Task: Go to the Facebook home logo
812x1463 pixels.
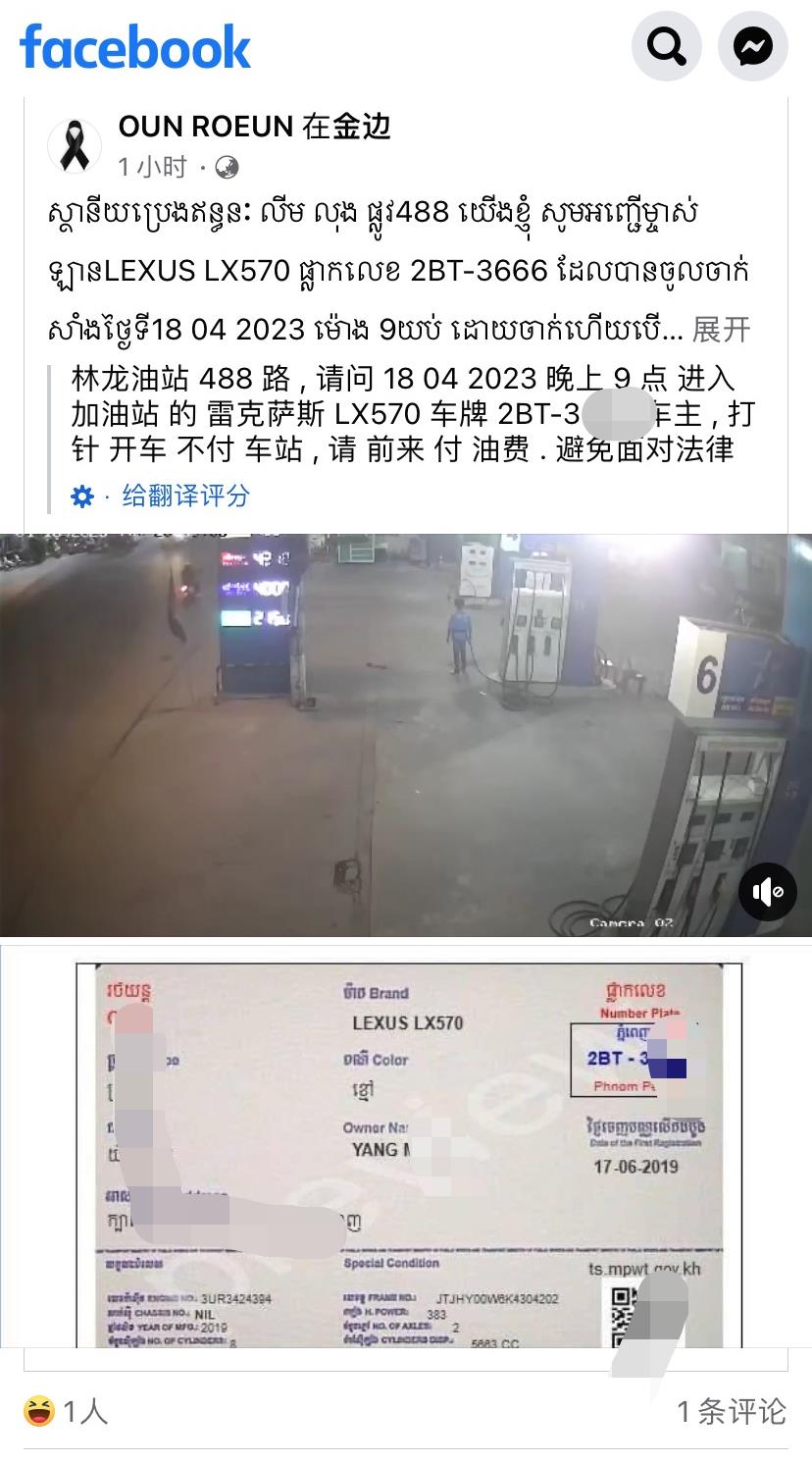Action: 135,47
